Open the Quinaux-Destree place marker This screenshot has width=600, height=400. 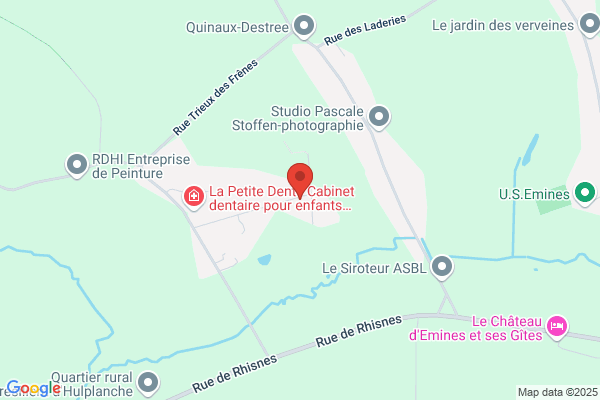[305, 27]
